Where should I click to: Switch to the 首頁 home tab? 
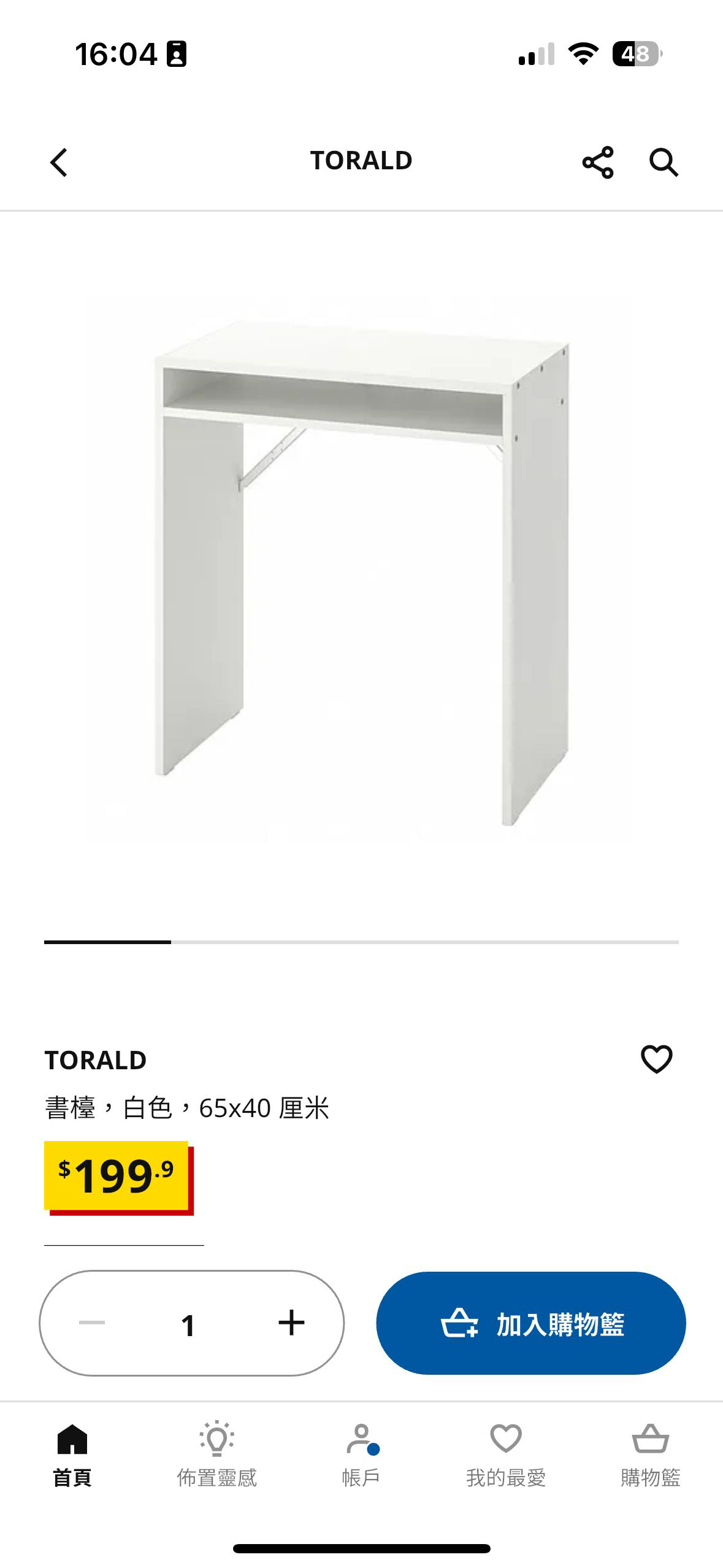point(72,1455)
